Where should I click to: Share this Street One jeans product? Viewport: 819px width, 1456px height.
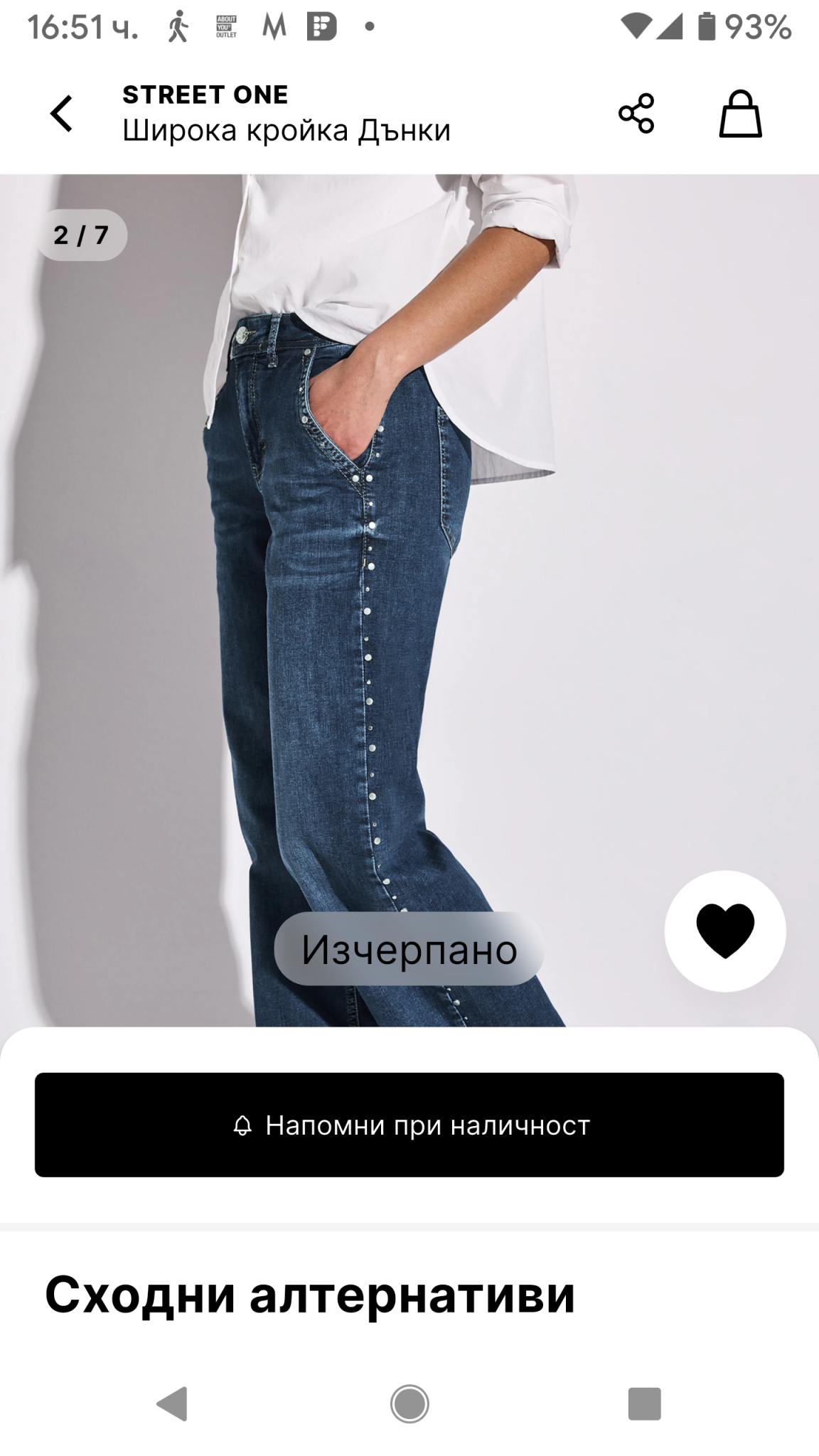(x=636, y=113)
